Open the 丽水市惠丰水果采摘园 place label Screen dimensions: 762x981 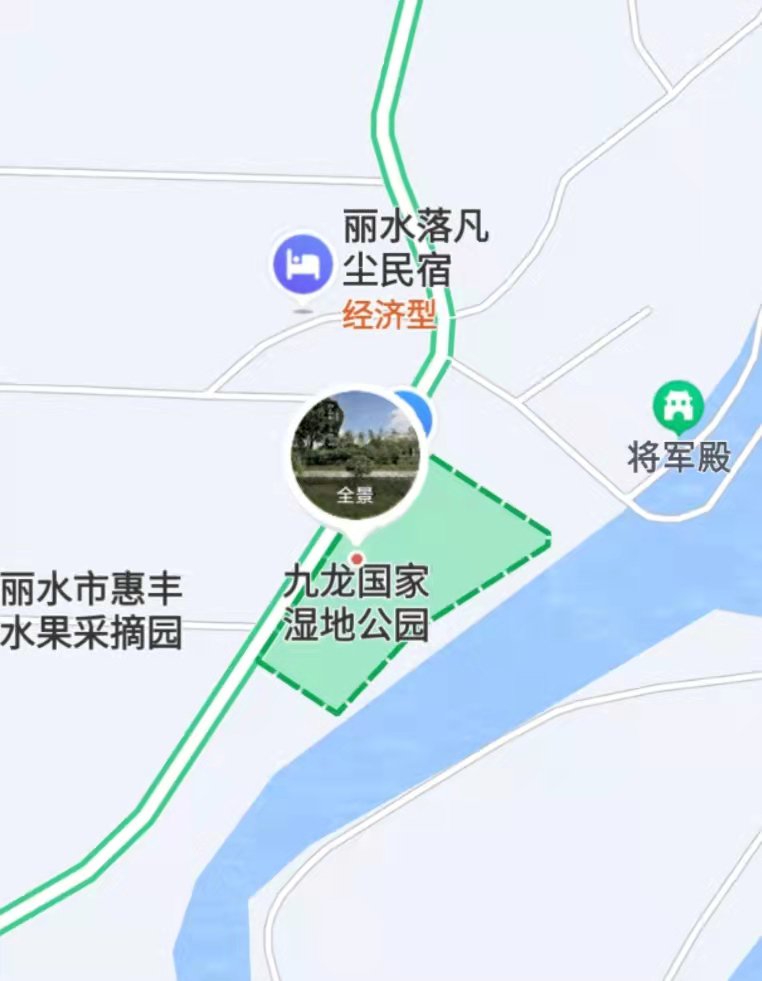[91, 610]
